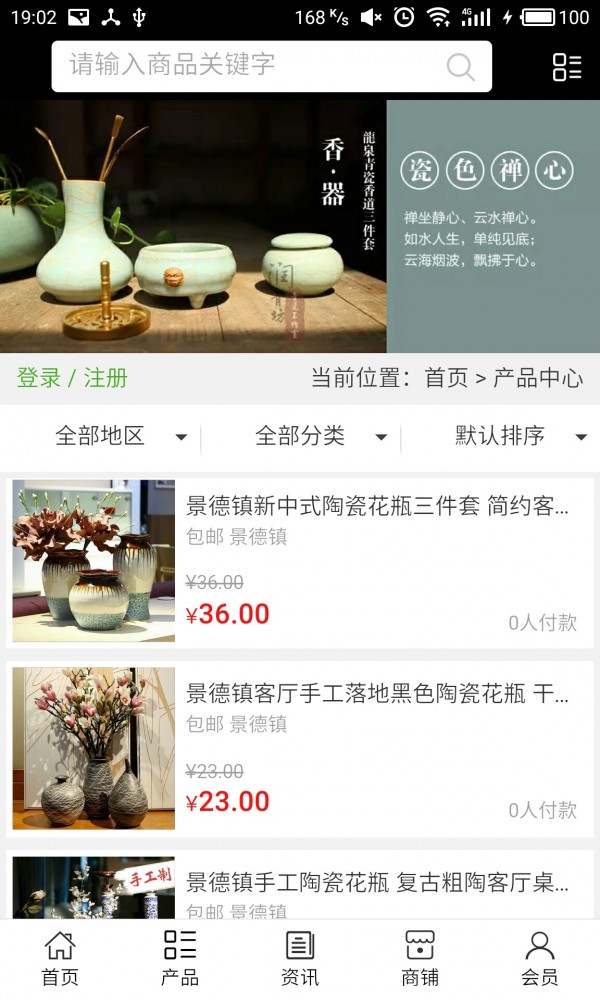Switch to the 会员 member tab

[x=540, y=958]
